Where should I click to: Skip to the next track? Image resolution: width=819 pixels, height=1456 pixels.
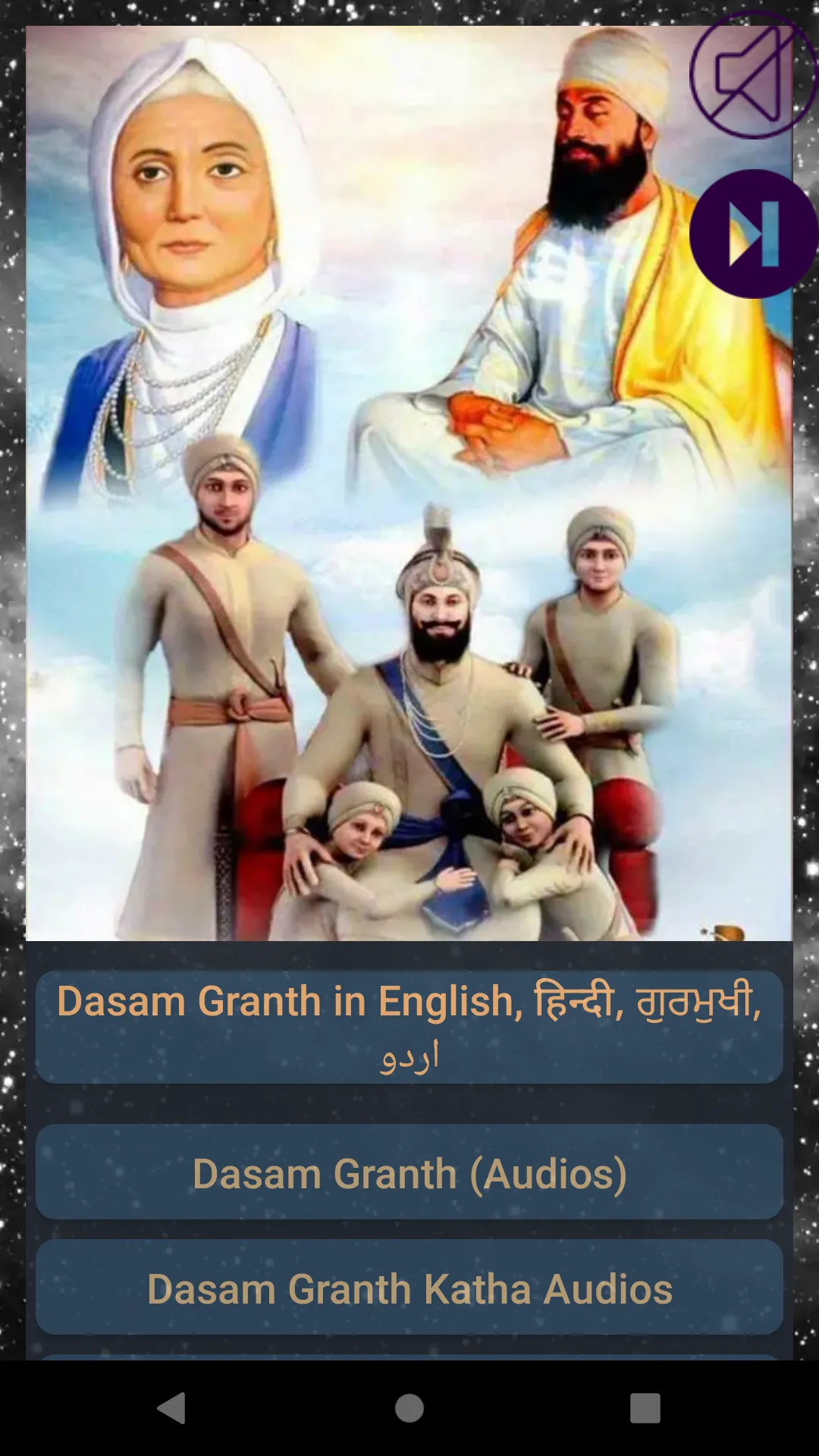tap(752, 234)
